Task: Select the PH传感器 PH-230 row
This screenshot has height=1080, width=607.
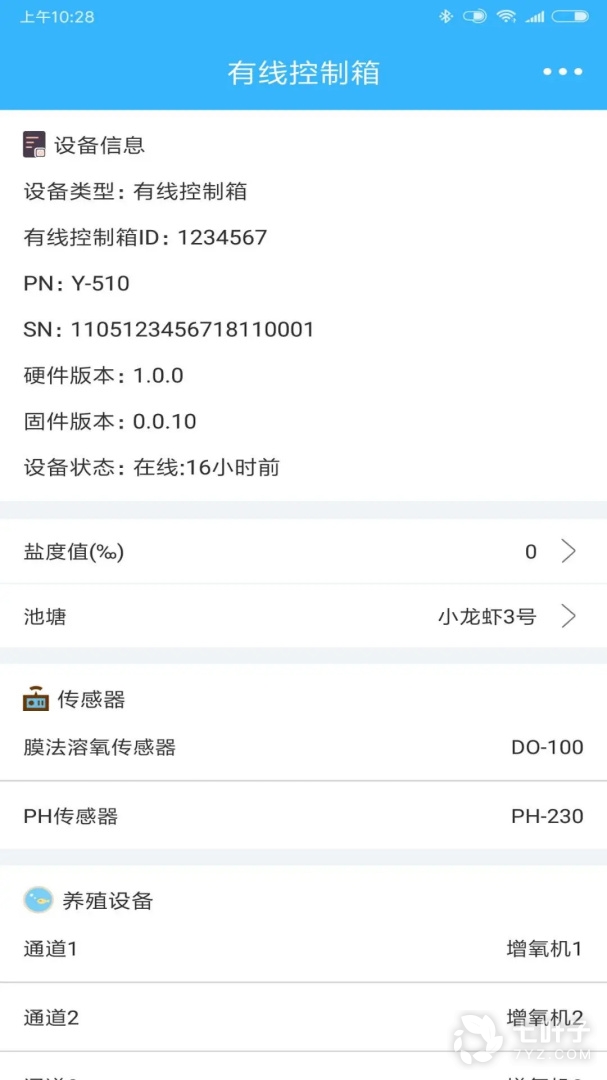Action: (x=303, y=816)
